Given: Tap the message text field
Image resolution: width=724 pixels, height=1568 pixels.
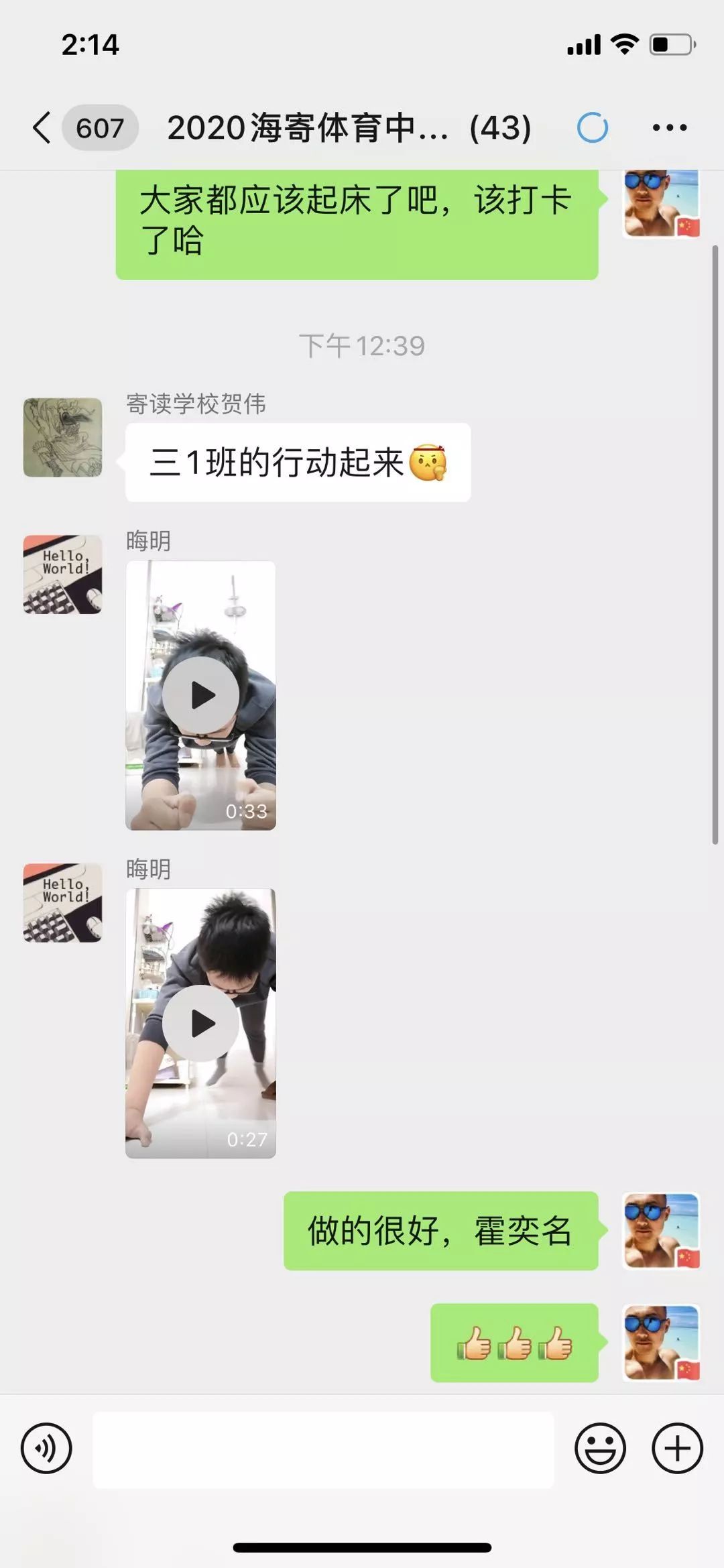Looking at the screenshot, I should tap(323, 1449).
